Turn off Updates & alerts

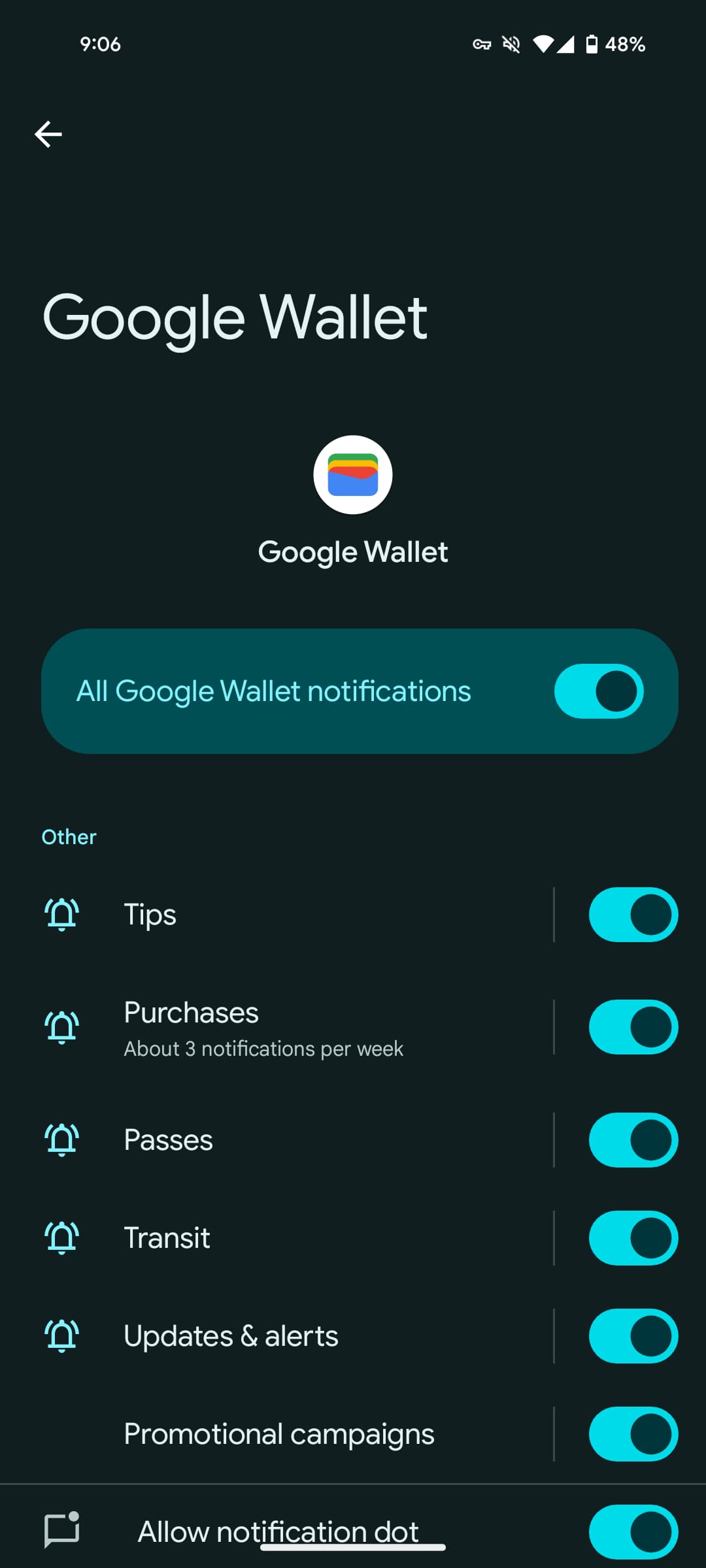633,1335
